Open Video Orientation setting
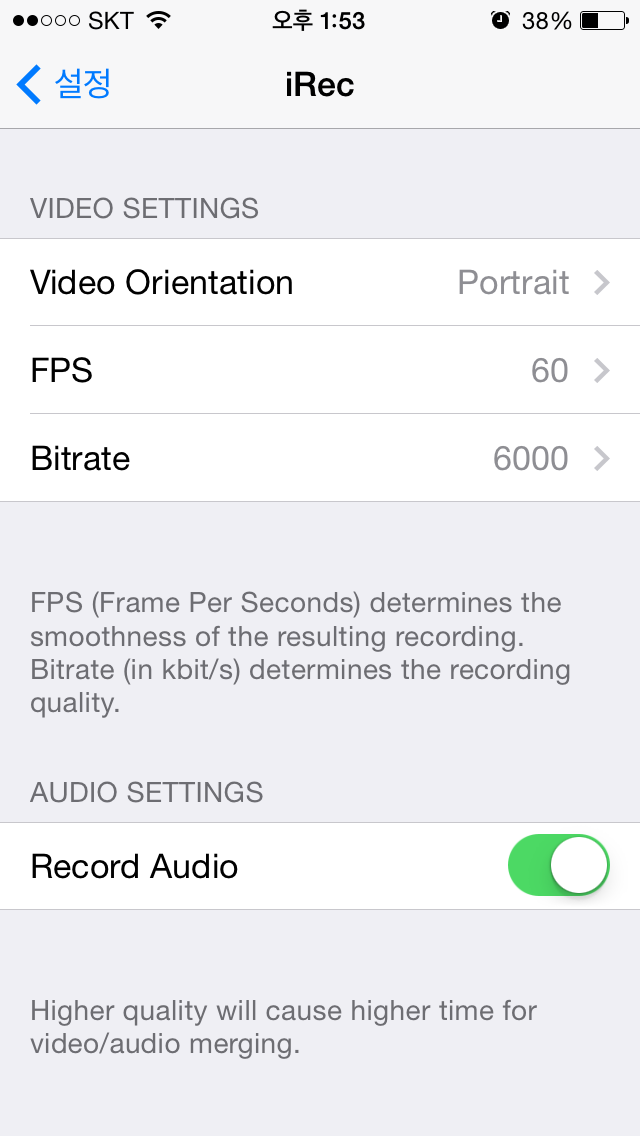 (x=320, y=283)
